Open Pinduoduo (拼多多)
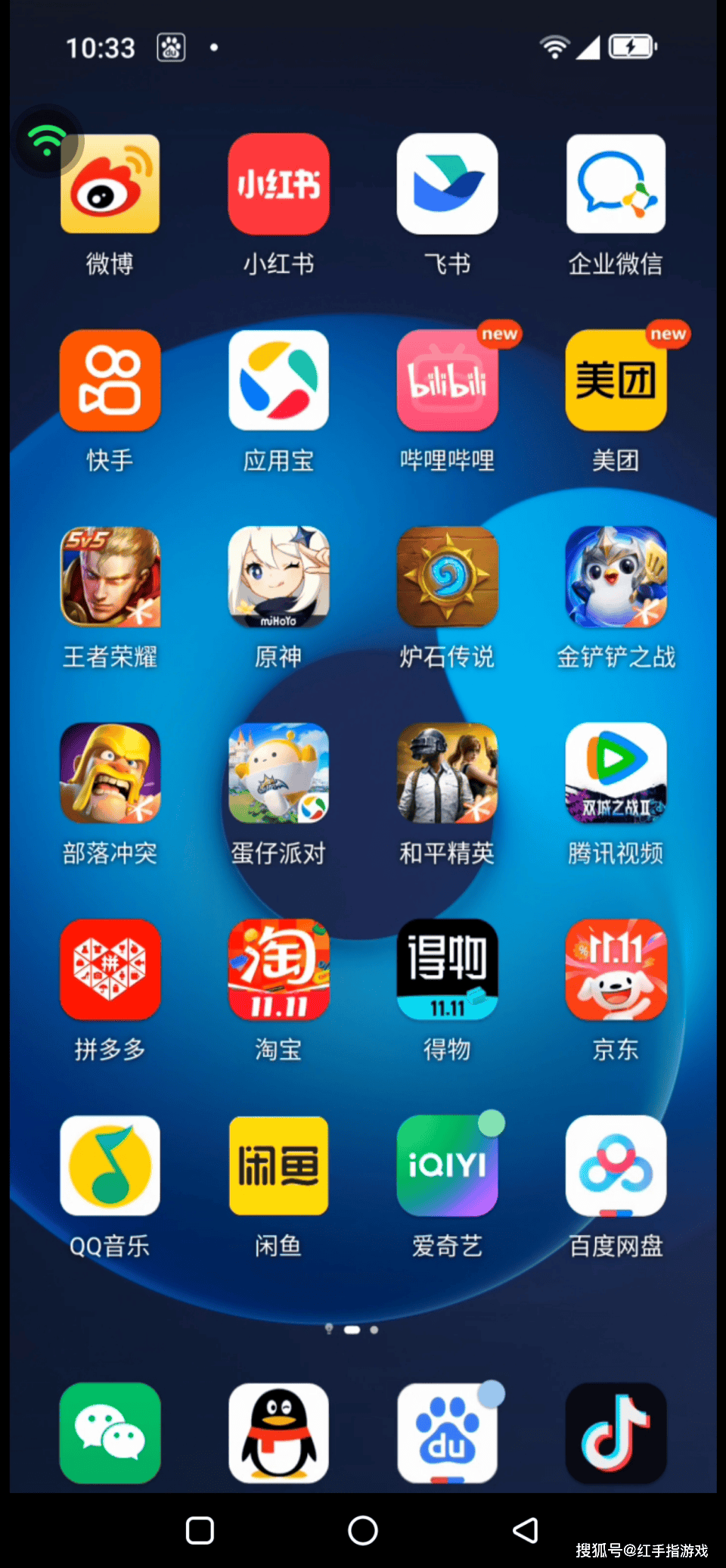Image resolution: width=726 pixels, height=1568 pixels. 110,969
